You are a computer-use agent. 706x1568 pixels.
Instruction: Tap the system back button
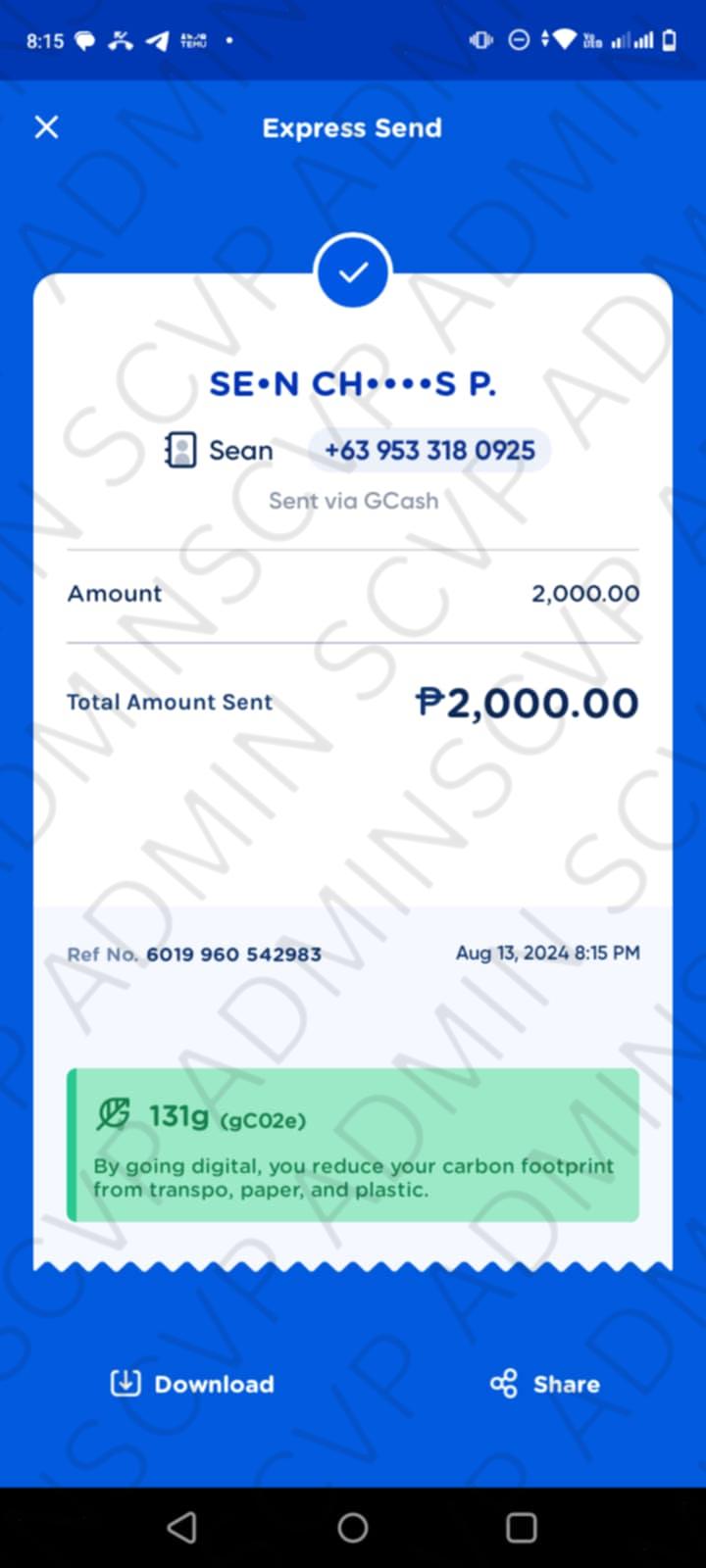(x=182, y=1527)
